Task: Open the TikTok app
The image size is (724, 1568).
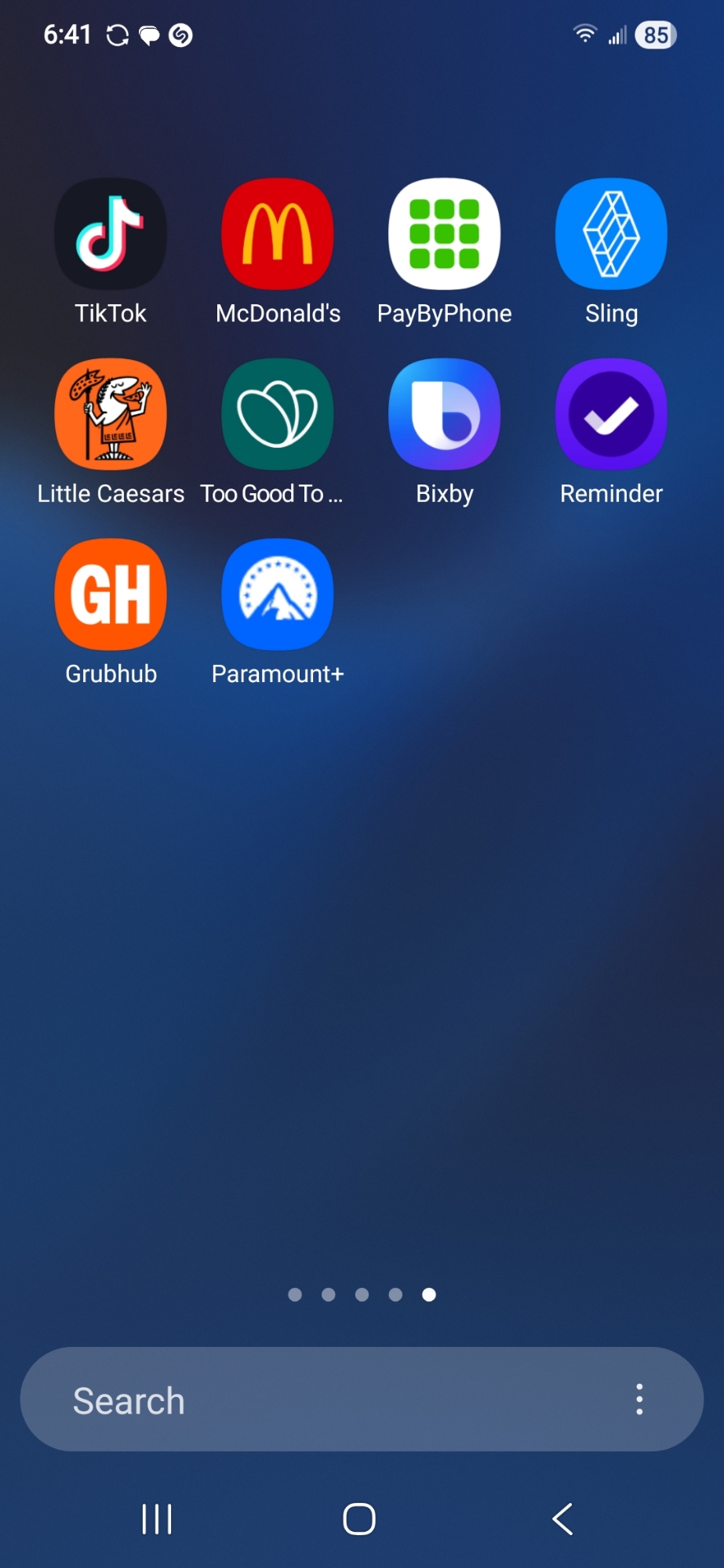Action: pos(111,234)
